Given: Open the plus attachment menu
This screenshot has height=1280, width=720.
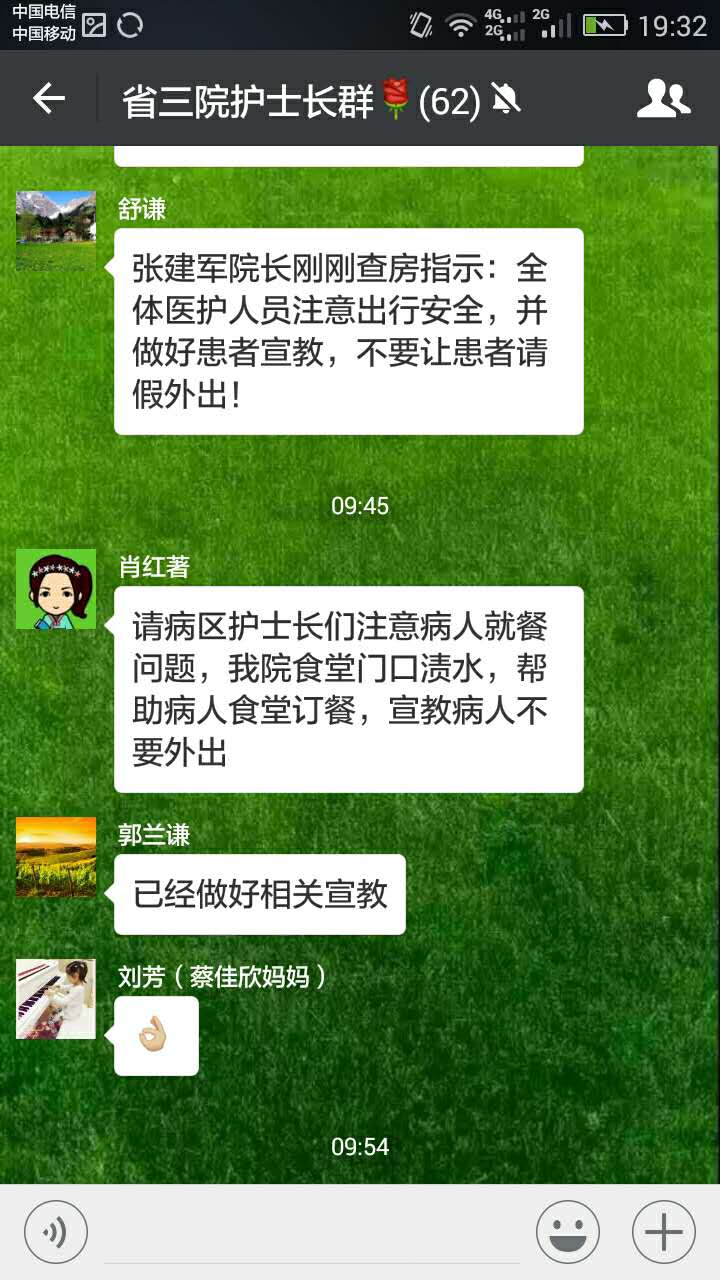Looking at the screenshot, I should (663, 1231).
